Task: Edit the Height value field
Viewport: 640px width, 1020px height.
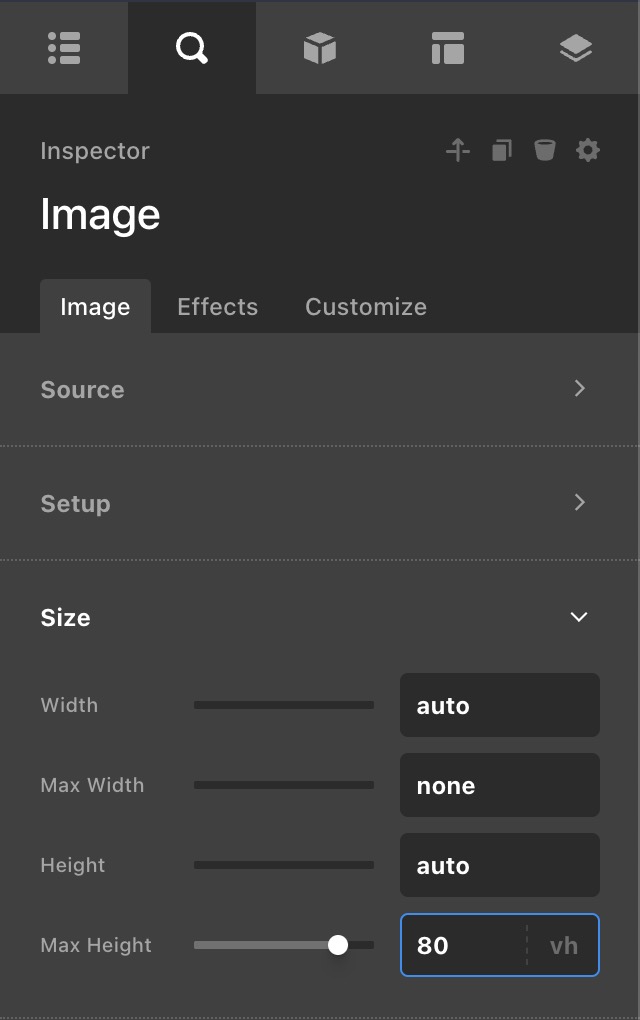Action: [499, 865]
